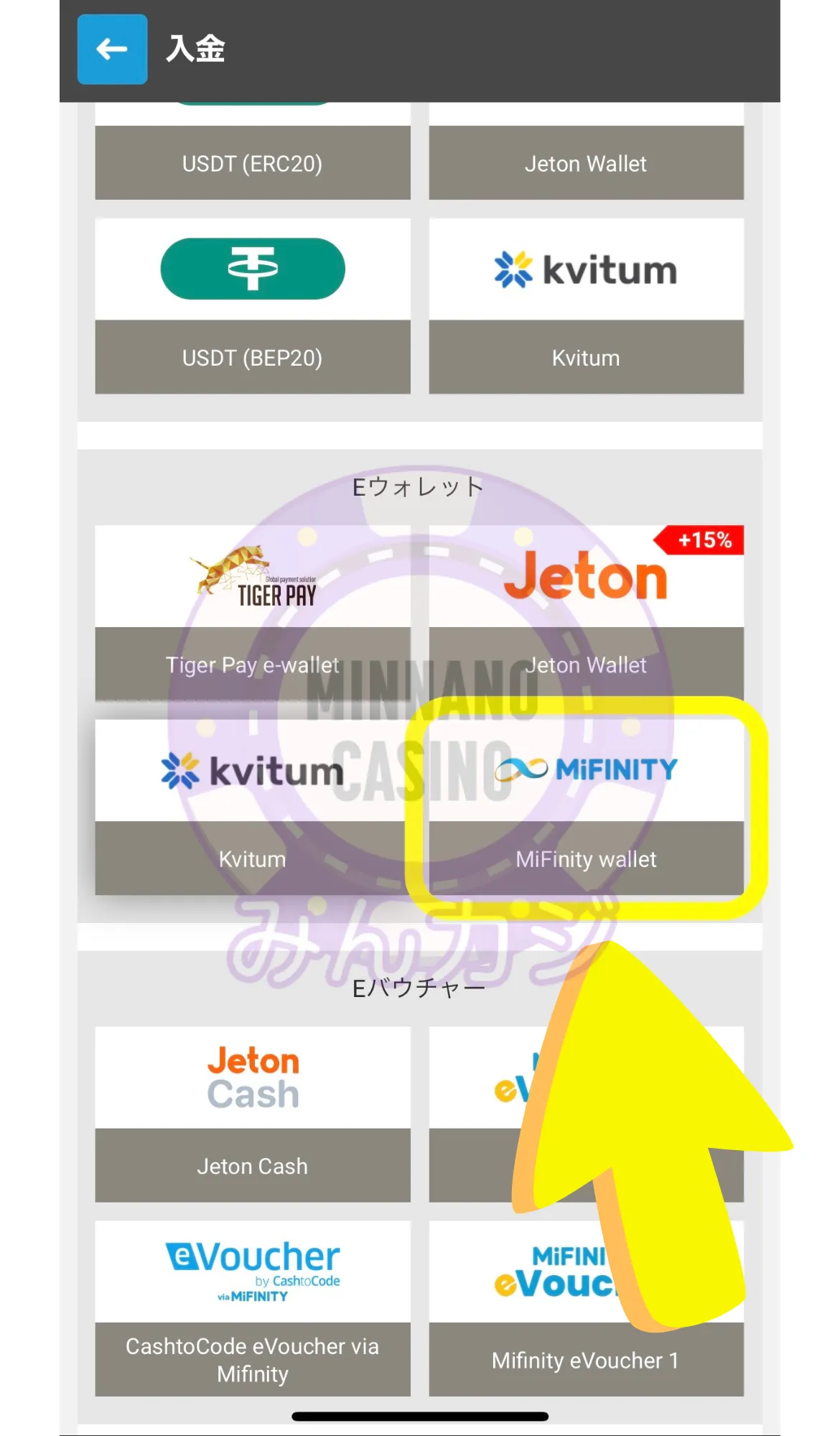Select the eVoucher by CashtoCode logo
Viewport: 840px width, 1436px height.
pyautogui.click(x=253, y=1271)
